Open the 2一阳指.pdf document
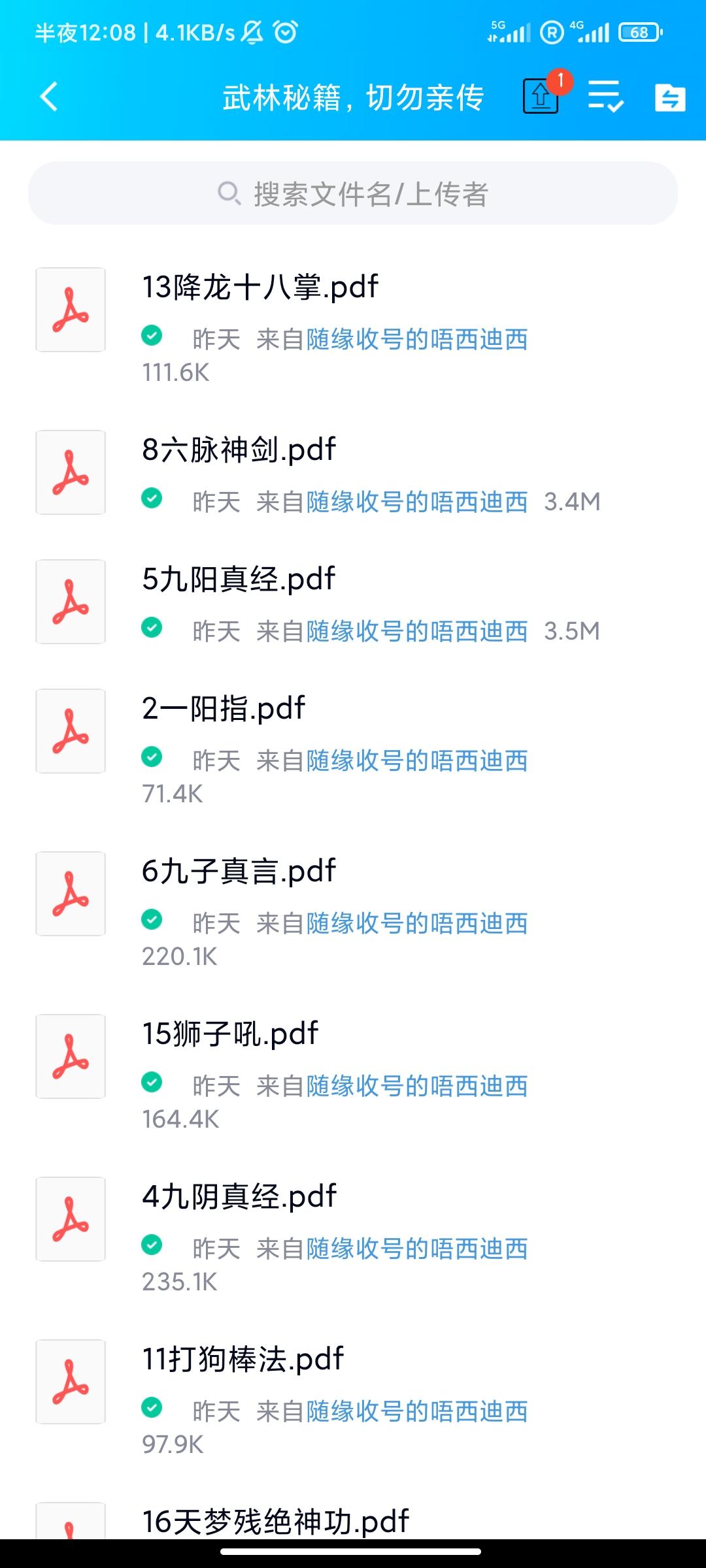706x1568 pixels. (x=353, y=747)
